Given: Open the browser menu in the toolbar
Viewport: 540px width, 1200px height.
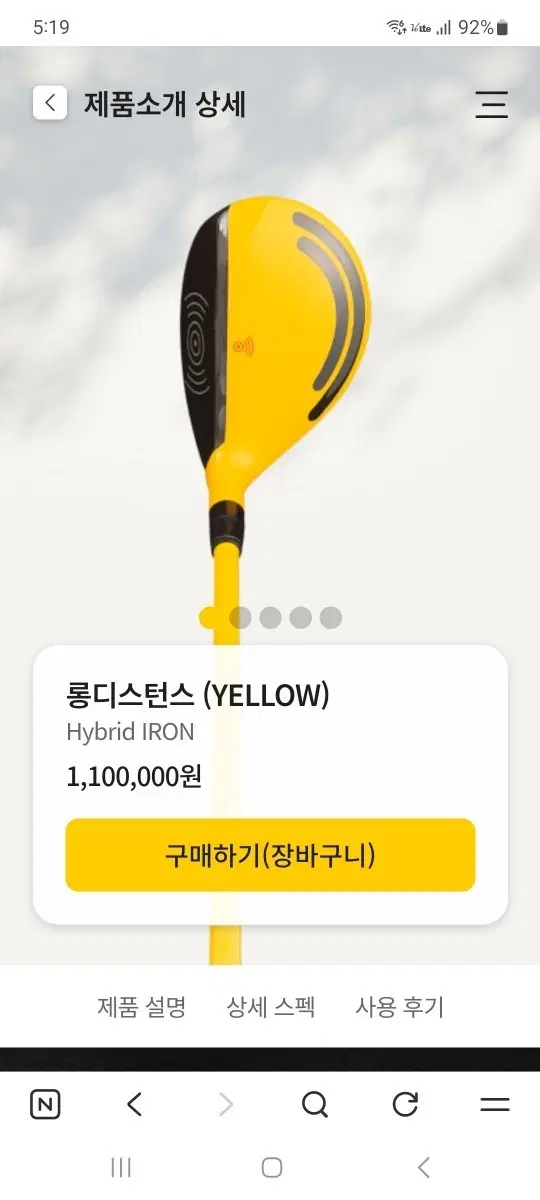Looking at the screenshot, I should (495, 1105).
